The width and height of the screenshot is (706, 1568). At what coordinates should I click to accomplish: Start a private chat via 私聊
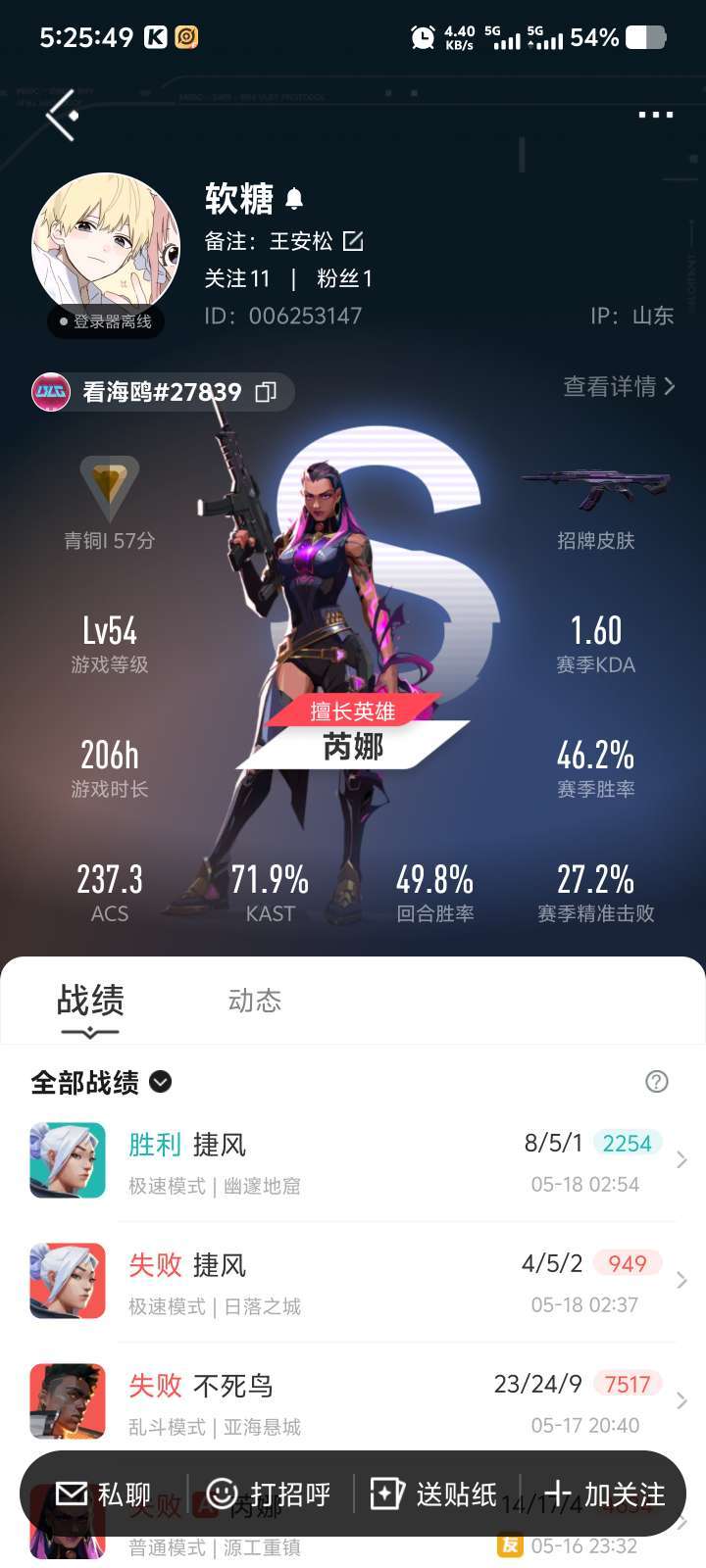(x=103, y=1494)
